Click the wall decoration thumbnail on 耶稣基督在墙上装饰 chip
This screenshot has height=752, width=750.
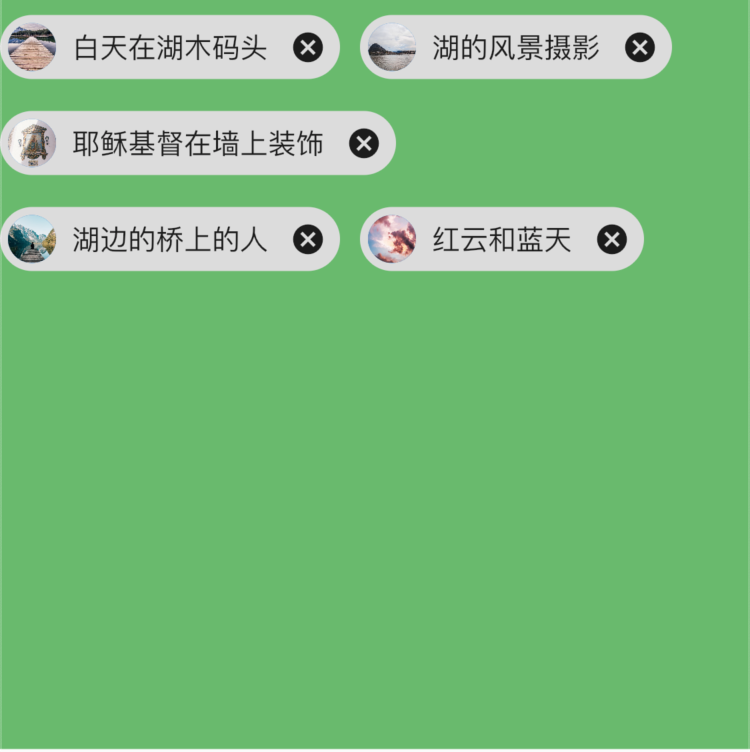[x=33, y=142]
